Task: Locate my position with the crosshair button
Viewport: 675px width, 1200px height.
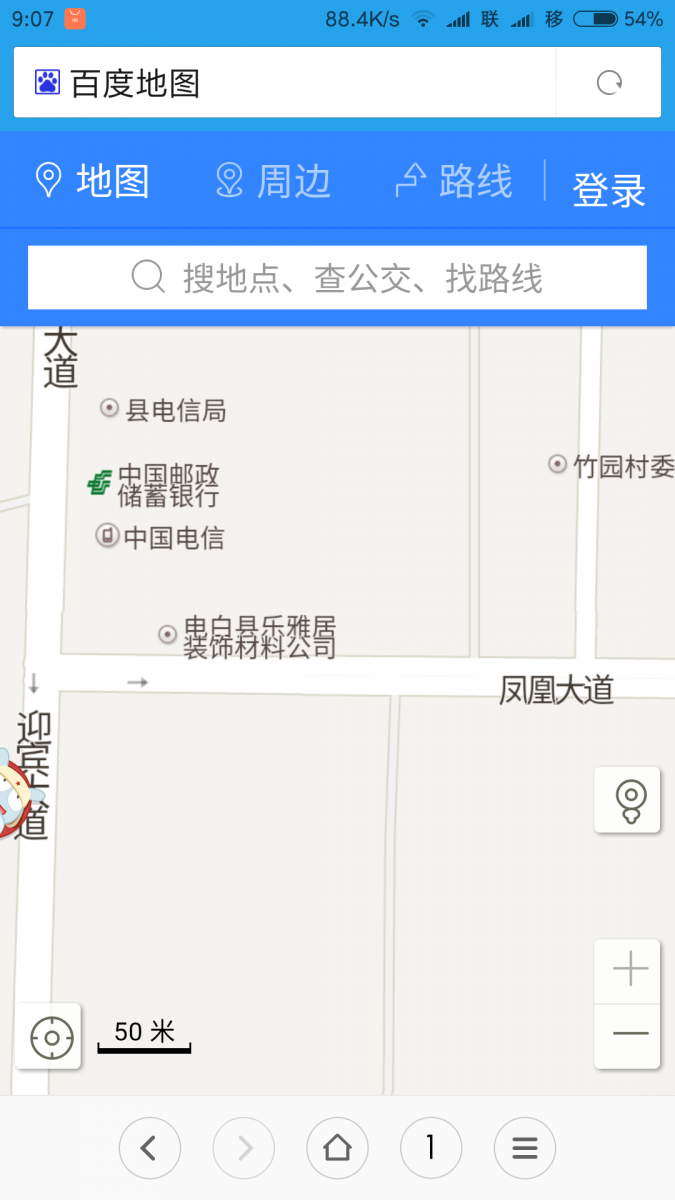Action: 50,1037
